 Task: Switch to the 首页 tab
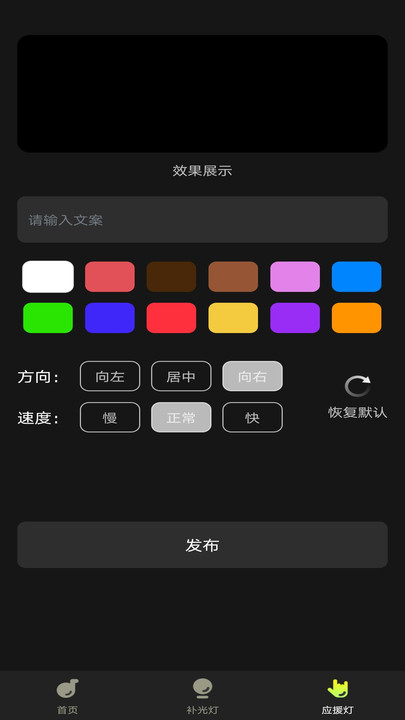pyautogui.click(x=68, y=696)
